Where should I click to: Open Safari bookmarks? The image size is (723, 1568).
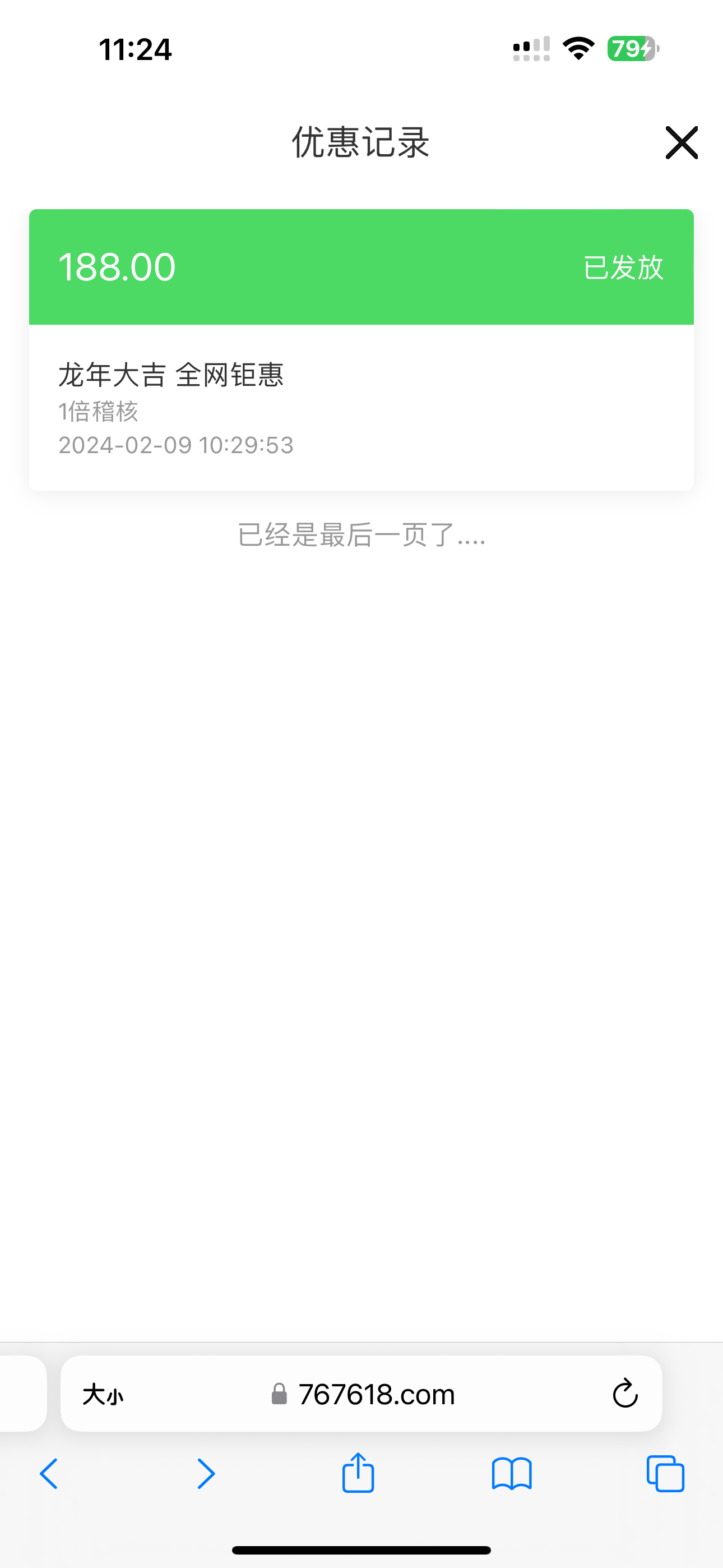click(511, 1474)
